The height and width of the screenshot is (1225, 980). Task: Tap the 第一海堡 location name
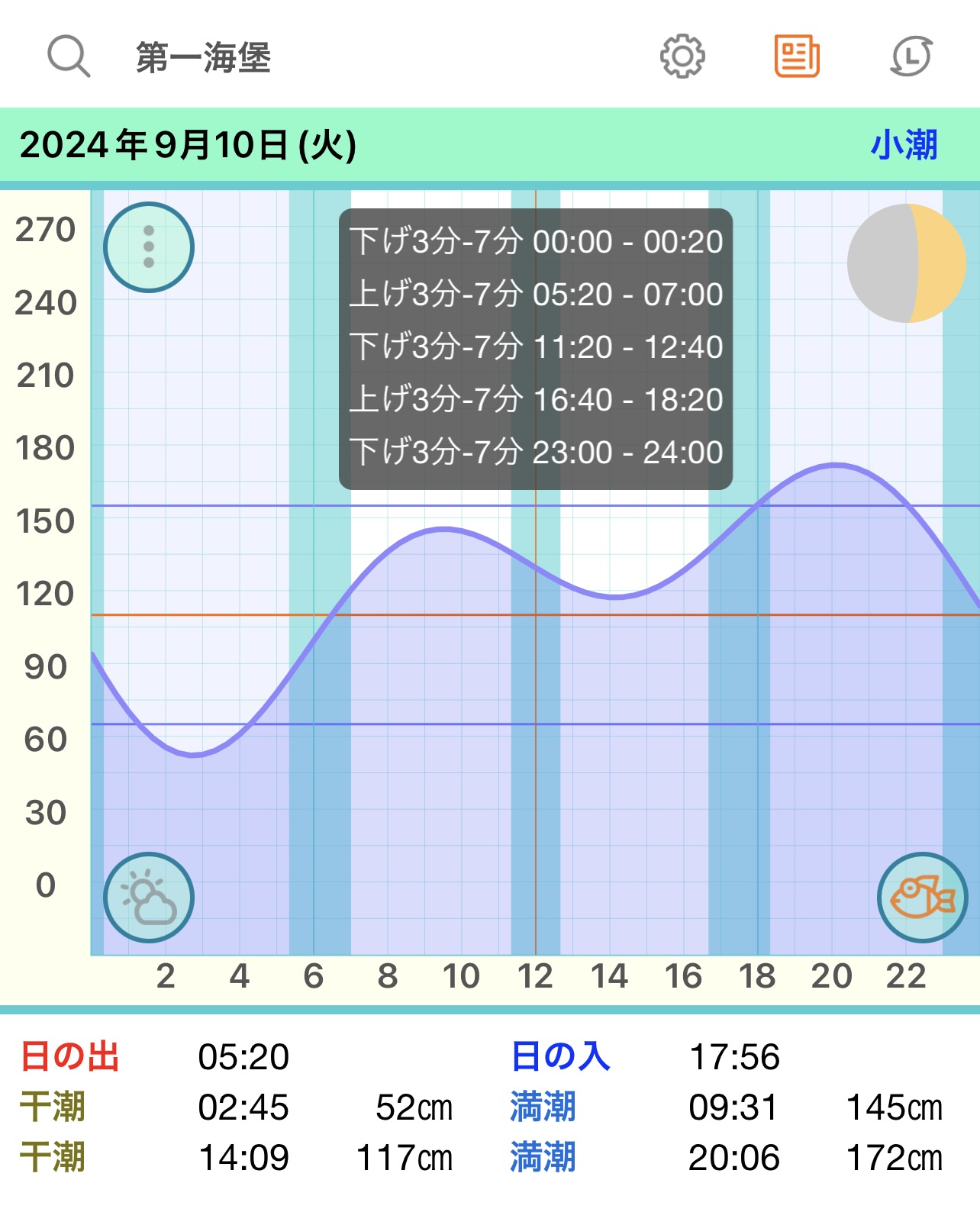[203, 57]
